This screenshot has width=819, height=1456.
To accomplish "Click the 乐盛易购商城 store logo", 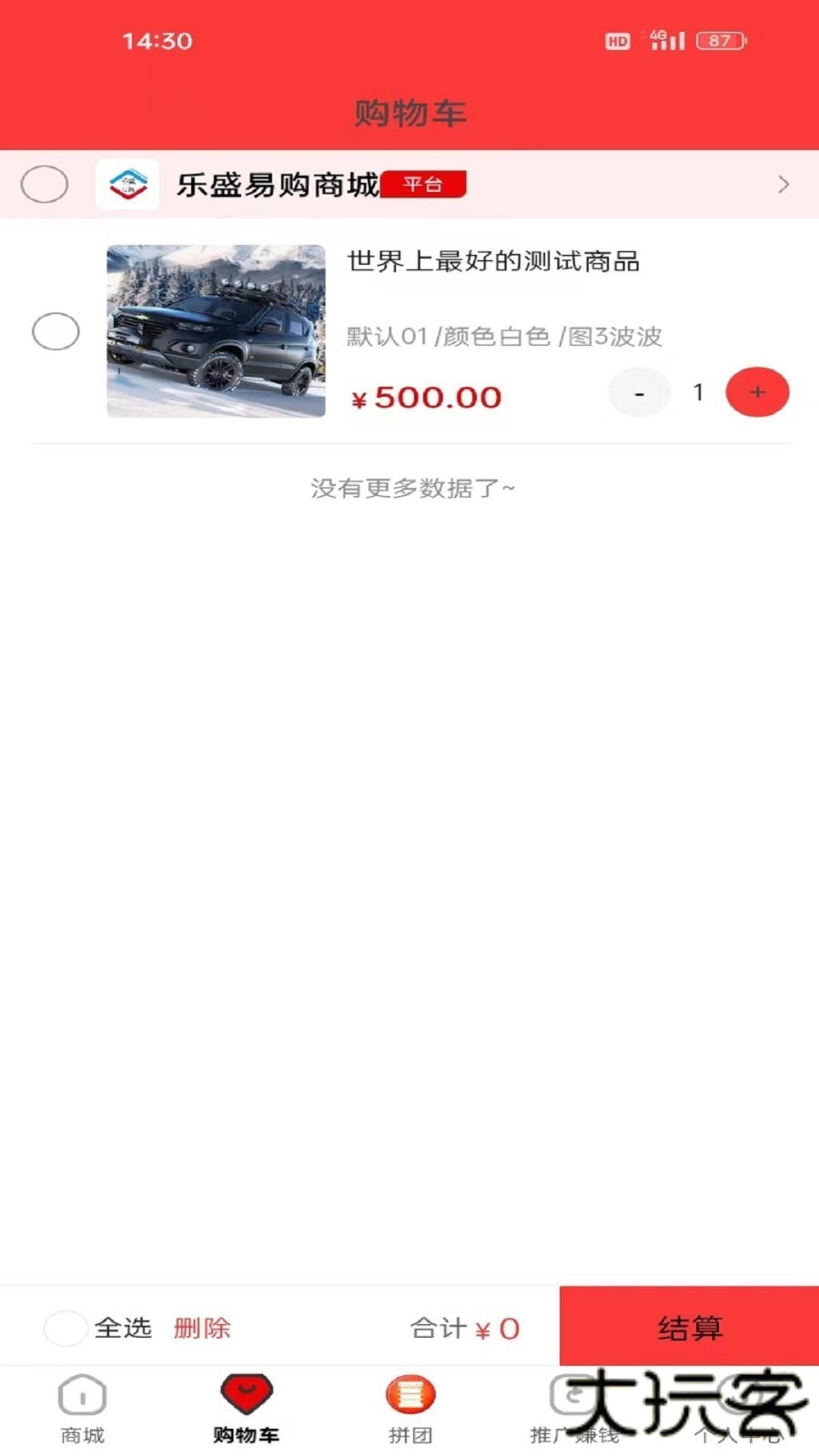I will (126, 184).
